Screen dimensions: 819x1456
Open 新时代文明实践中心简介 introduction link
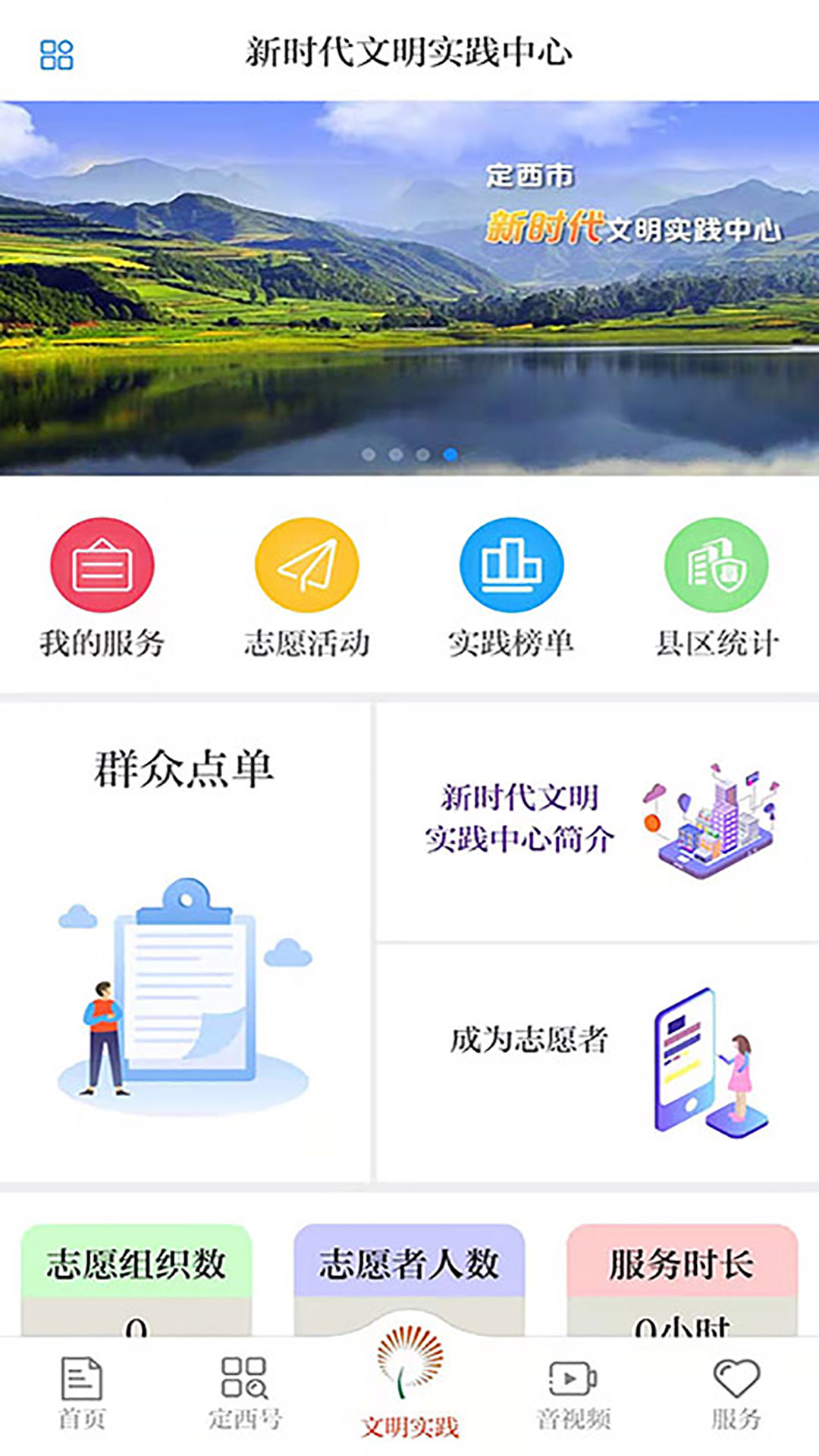point(595,819)
